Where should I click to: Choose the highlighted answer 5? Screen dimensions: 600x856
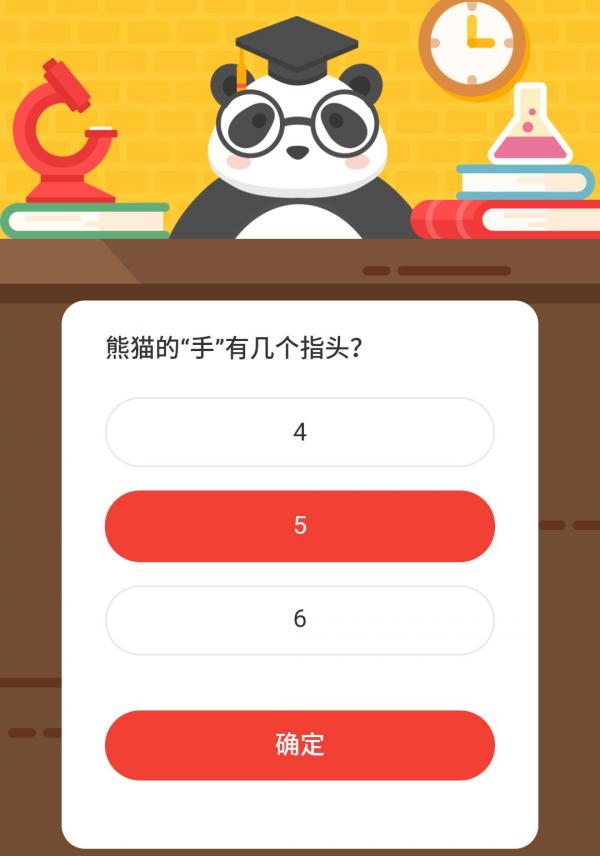tap(300, 526)
